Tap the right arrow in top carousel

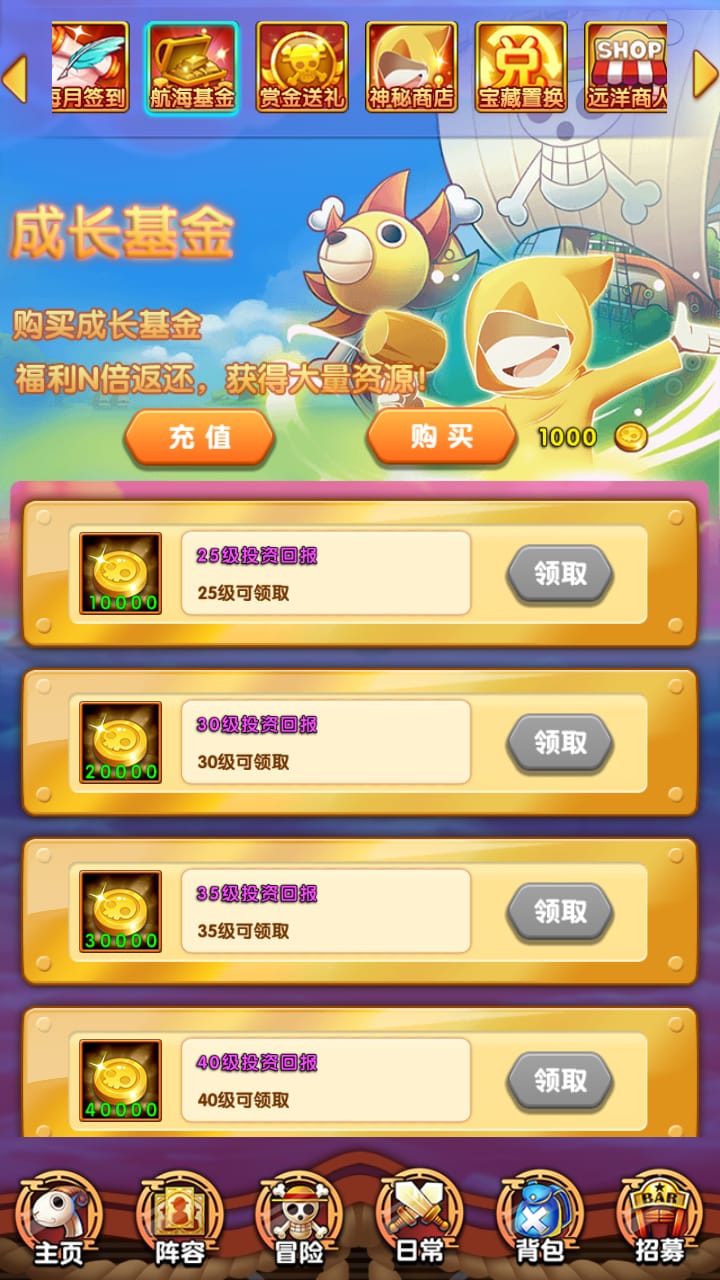pos(704,76)
